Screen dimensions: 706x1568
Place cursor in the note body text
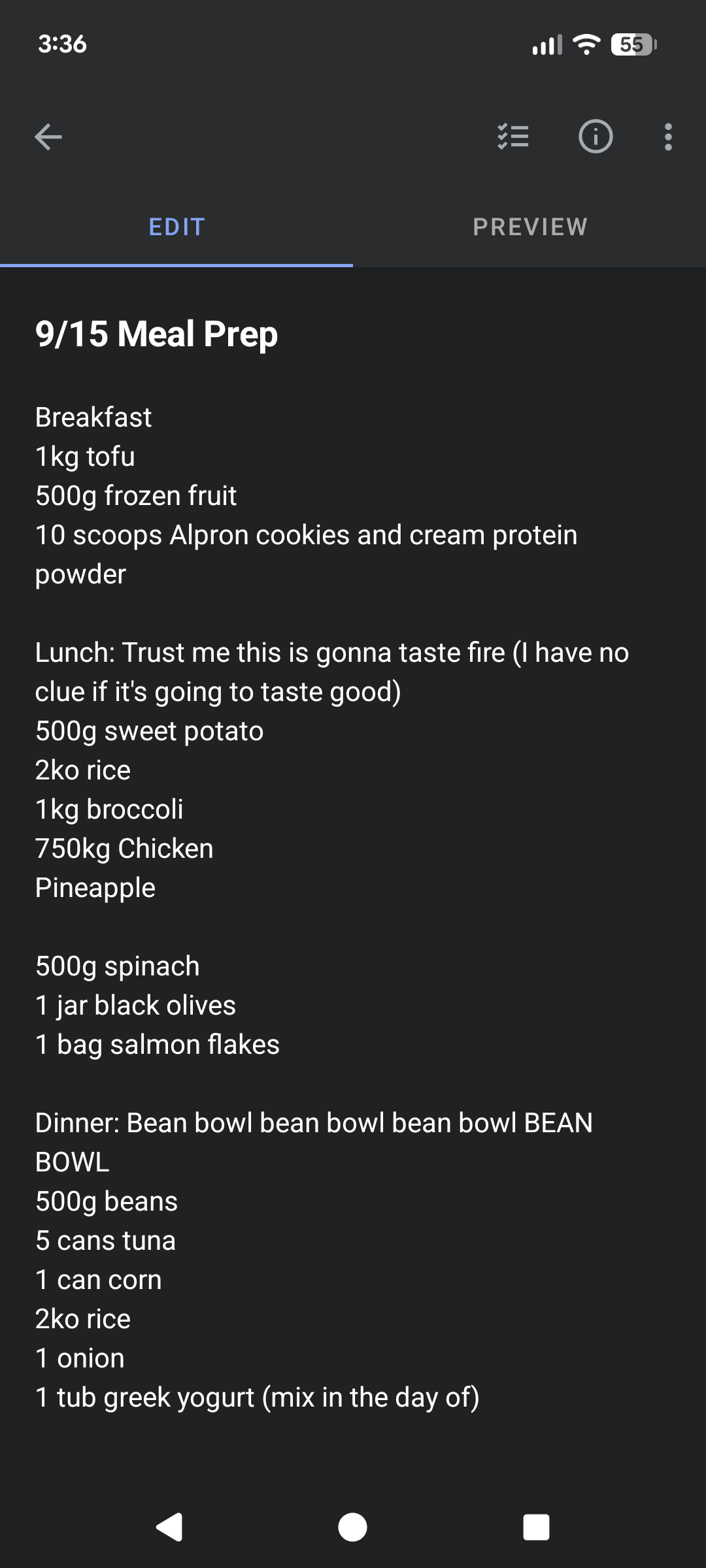click(261, 810)
